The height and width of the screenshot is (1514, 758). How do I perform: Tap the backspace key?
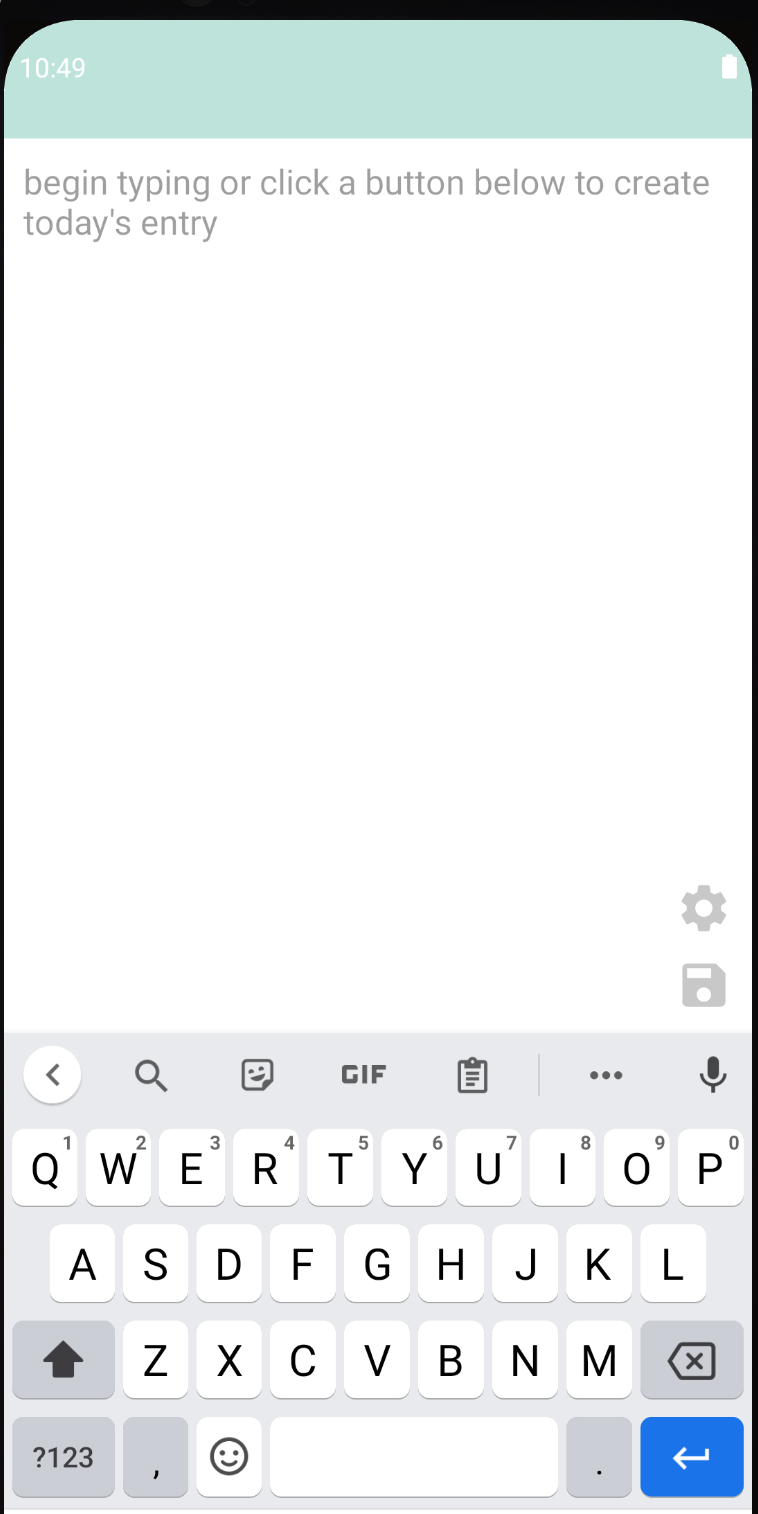coord(691,1360)
